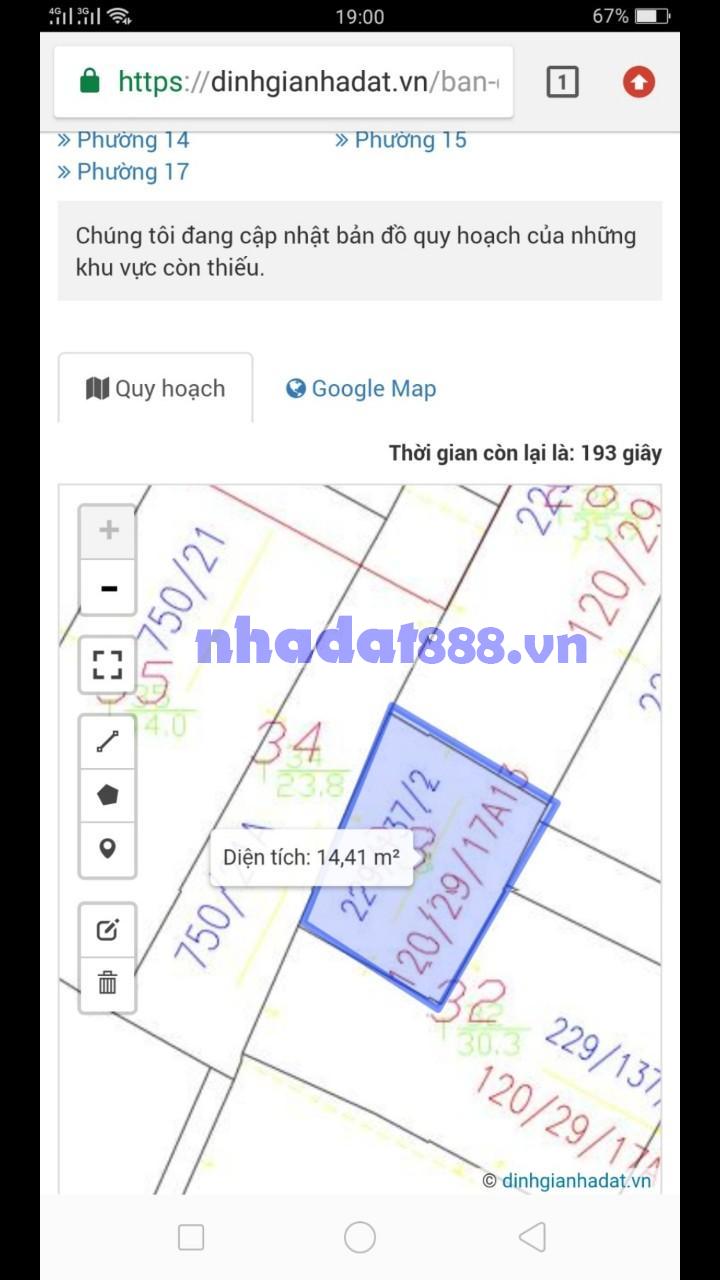Toggle fullscreen map view

(x=108, y=665)
